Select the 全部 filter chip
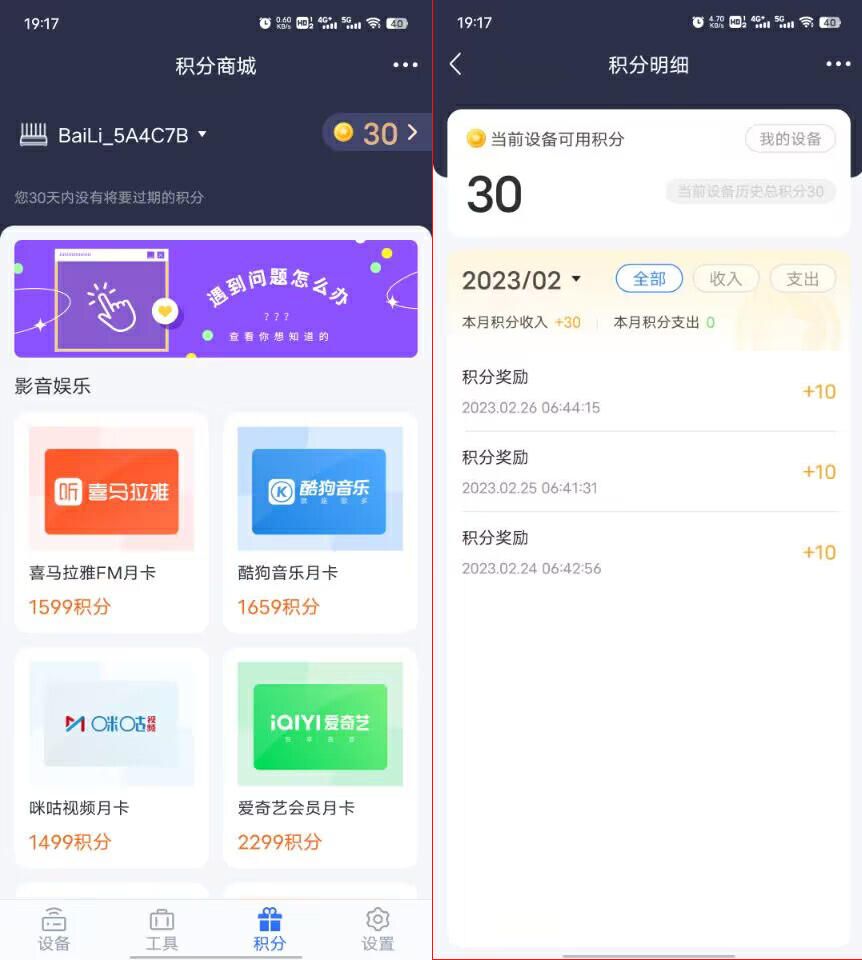 click(x=649, y=279)
